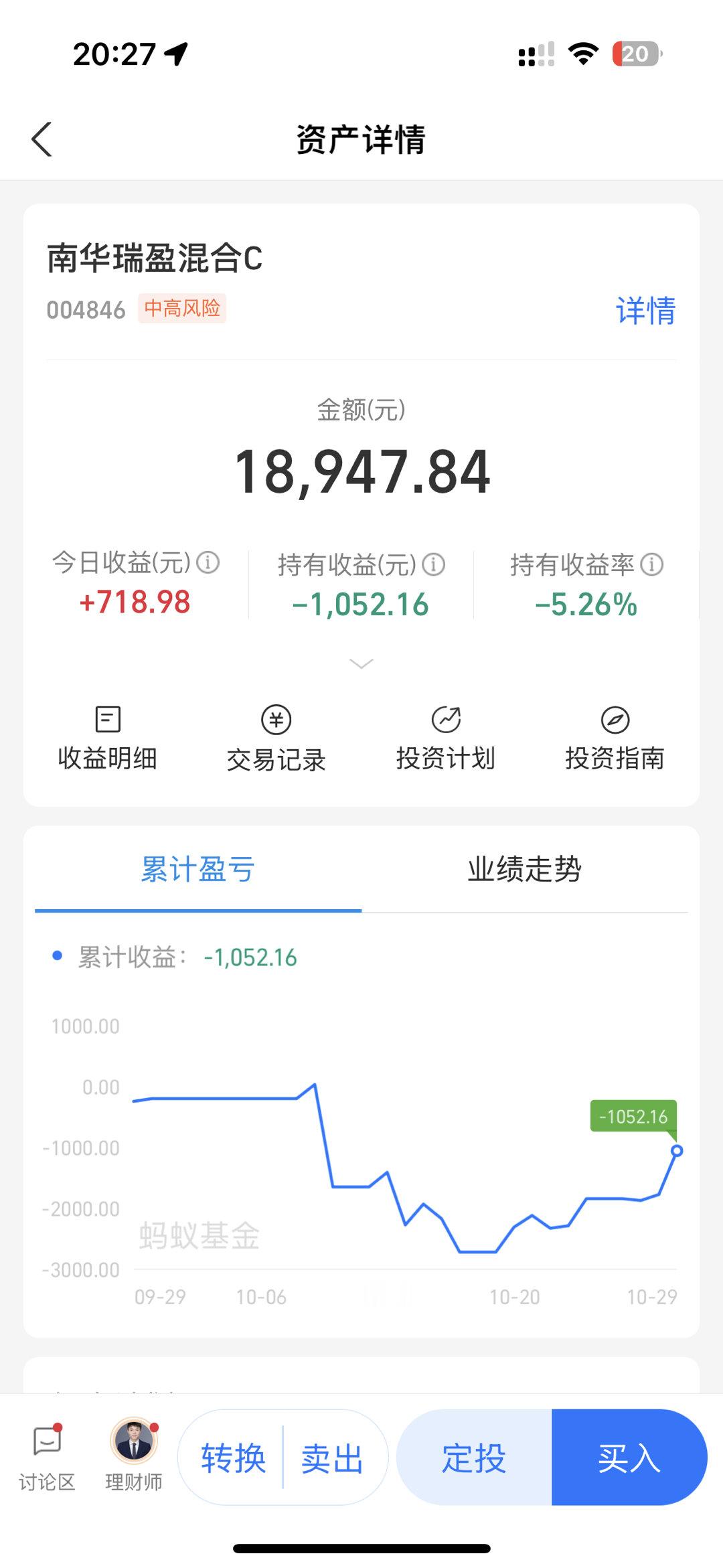Expand details via the downward chevron
The width and height of the screenshot is (723, 1568).
[x=361, y=663]
